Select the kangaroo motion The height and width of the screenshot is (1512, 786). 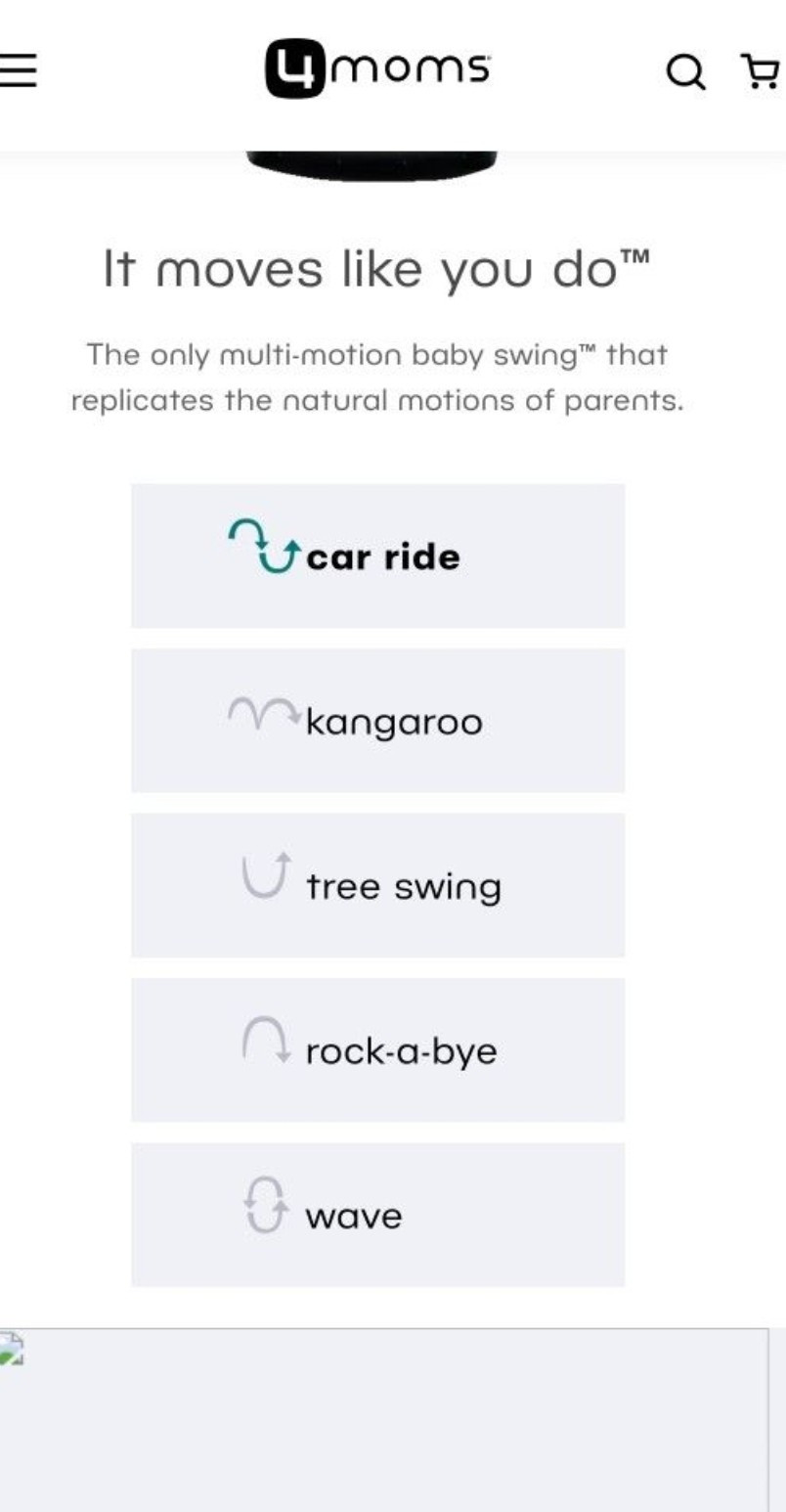click(x=377, y=721)
